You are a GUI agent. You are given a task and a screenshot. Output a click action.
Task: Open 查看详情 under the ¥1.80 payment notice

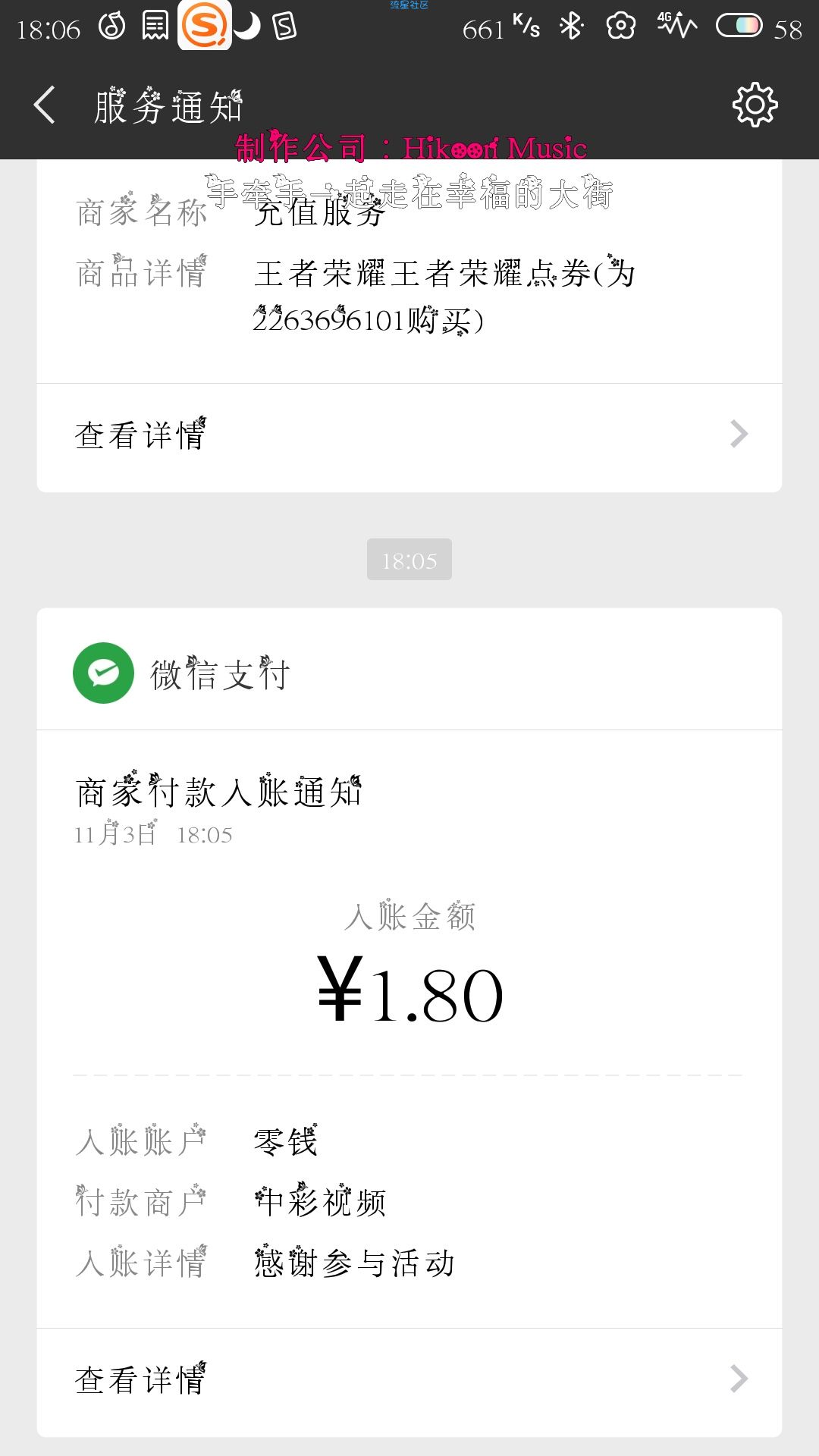coord(409,1382)
